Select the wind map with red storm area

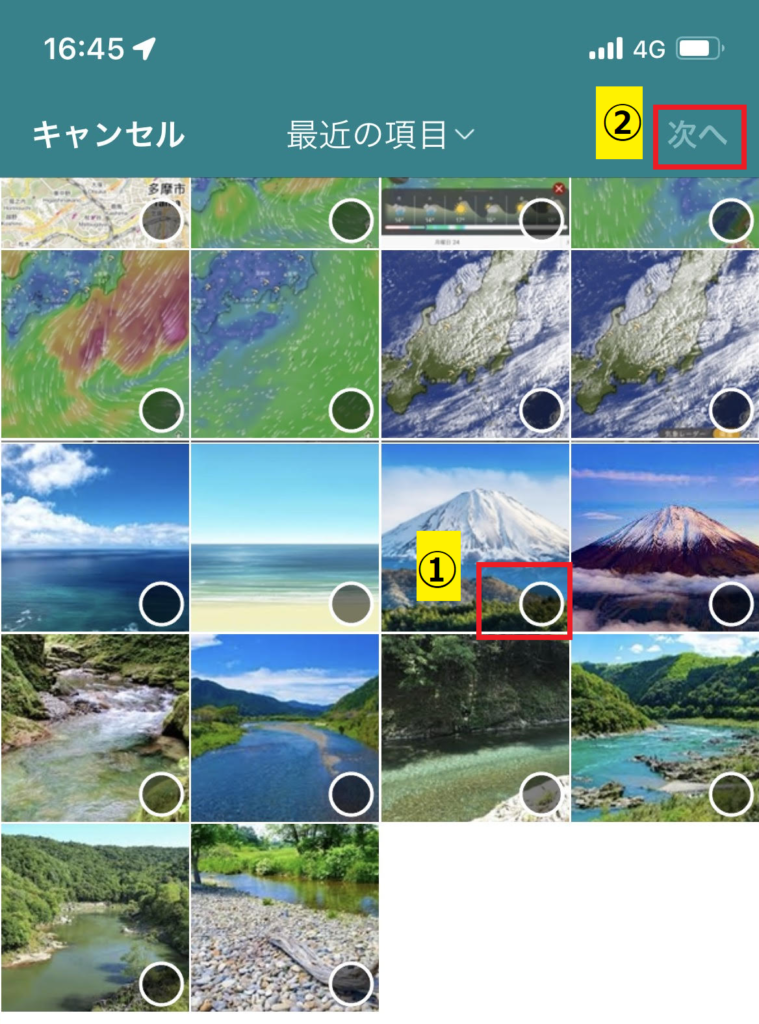point(161,411)
